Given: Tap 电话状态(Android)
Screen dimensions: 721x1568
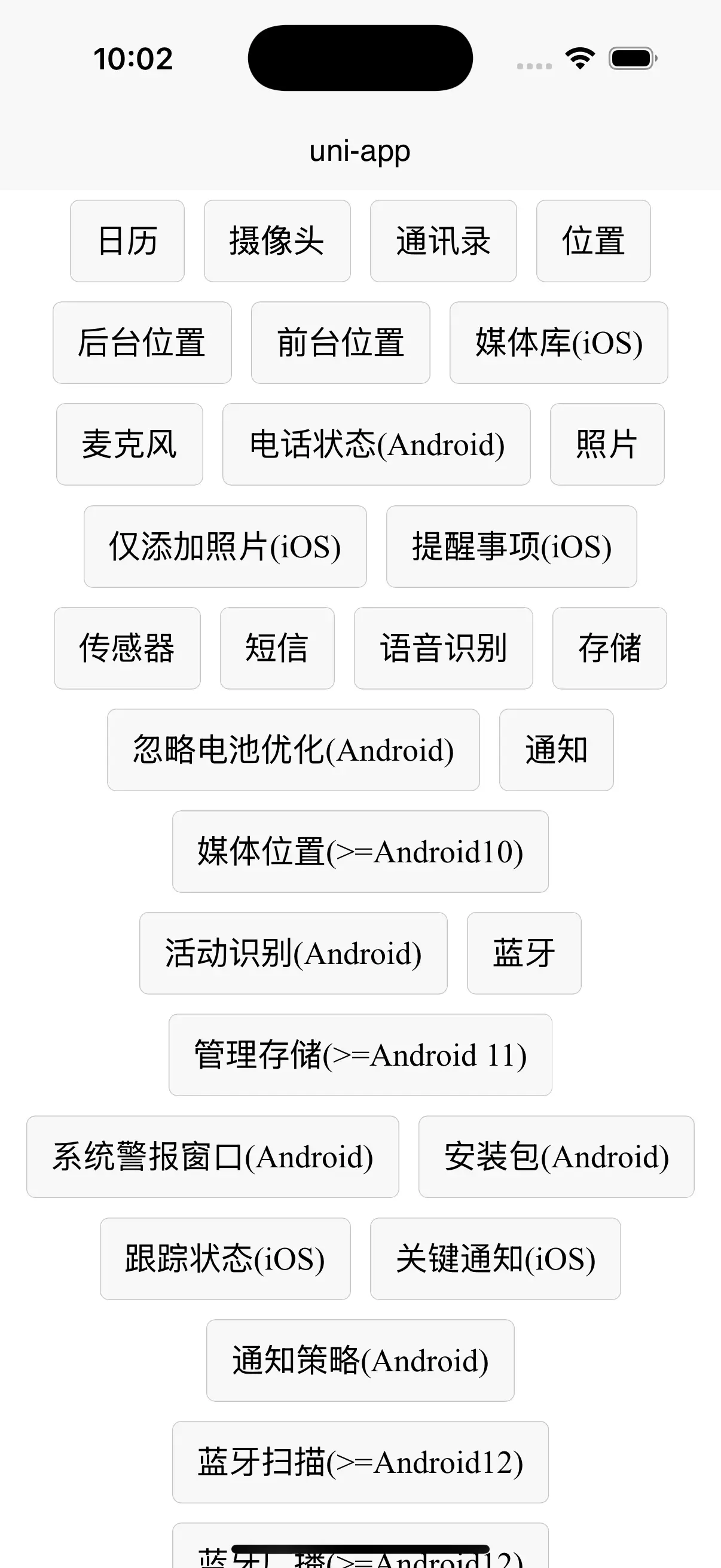Looking at the screenshot, I should click(x=376, y=444).
